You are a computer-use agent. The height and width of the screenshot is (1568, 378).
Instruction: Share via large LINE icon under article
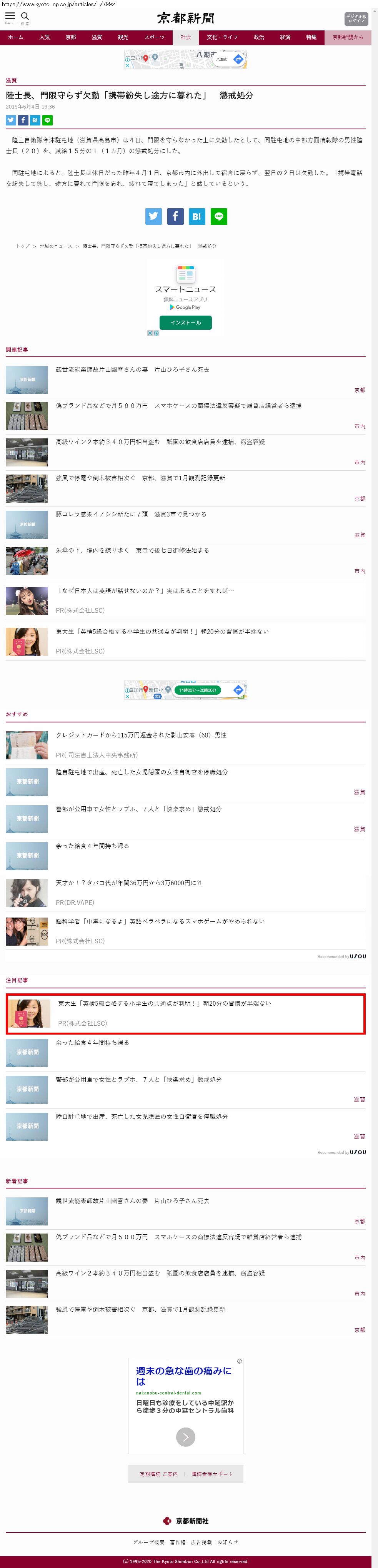tap(219, 216)
